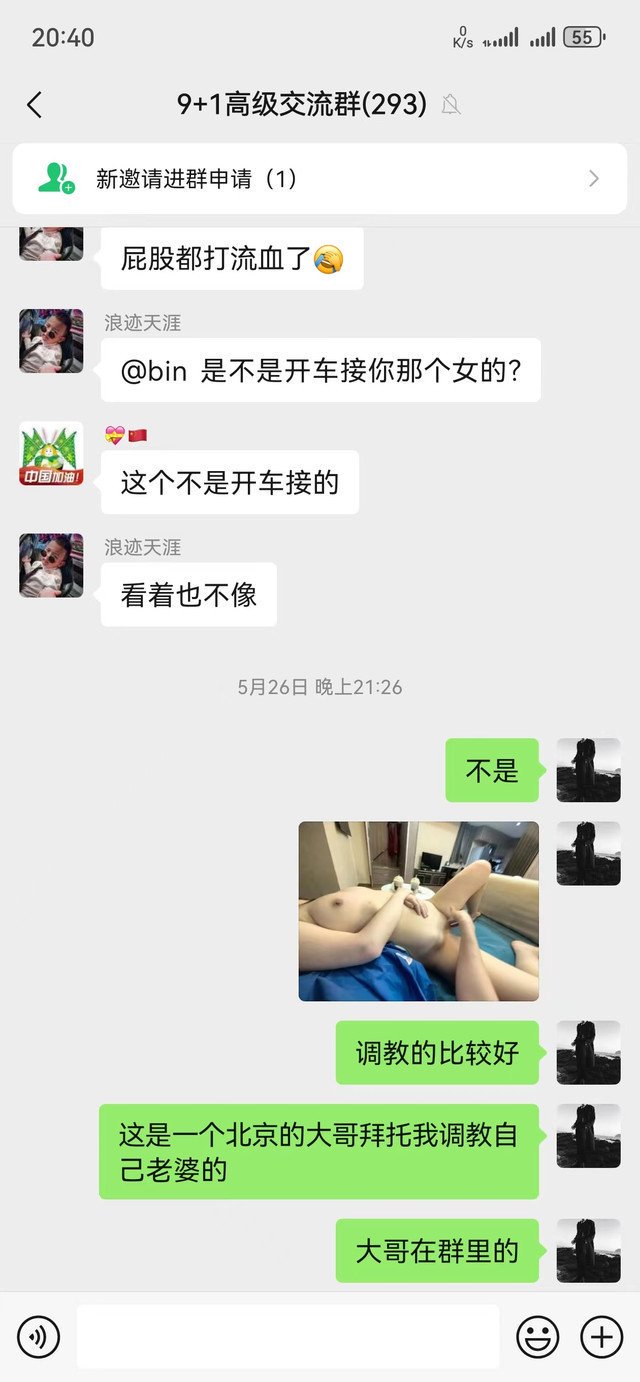Screen dimensions: 640x1382
Task: Open the plus attachment menu
Action: point(602,1336)
